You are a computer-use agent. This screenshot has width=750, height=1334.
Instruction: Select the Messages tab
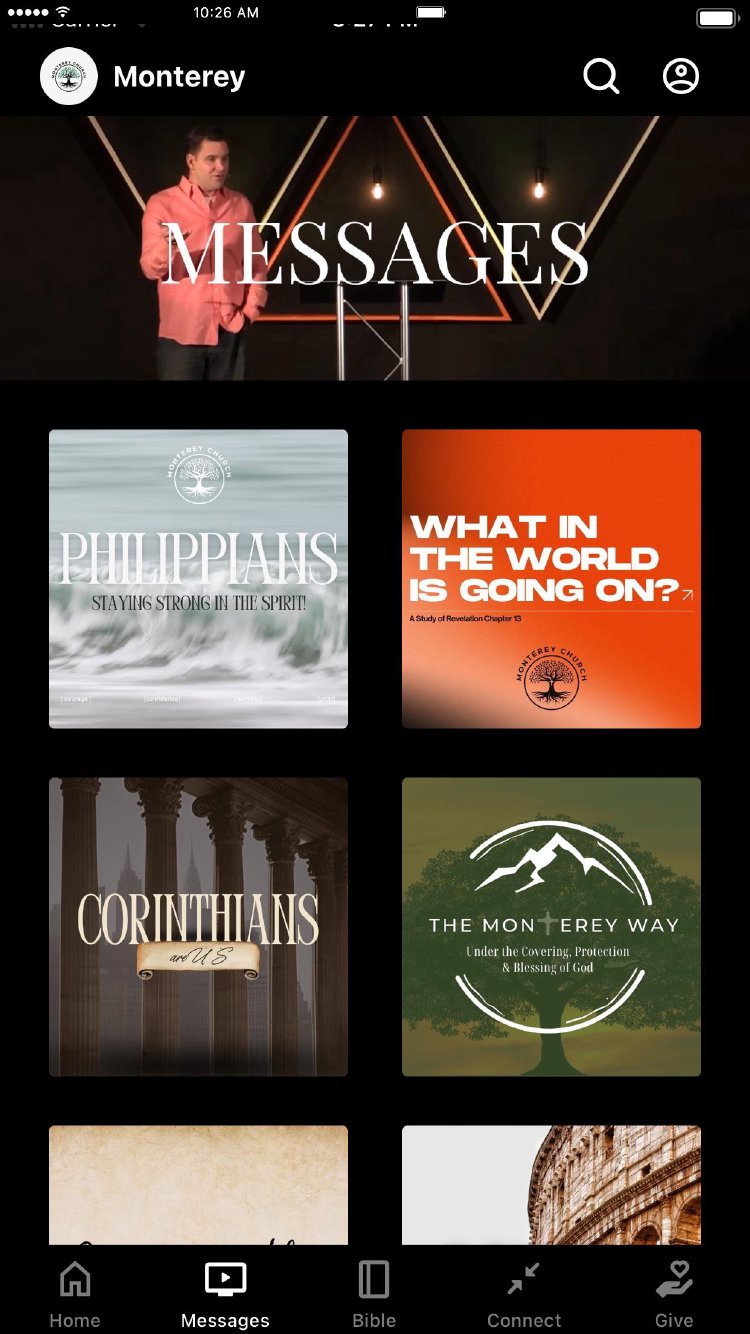pos(225,1292)
